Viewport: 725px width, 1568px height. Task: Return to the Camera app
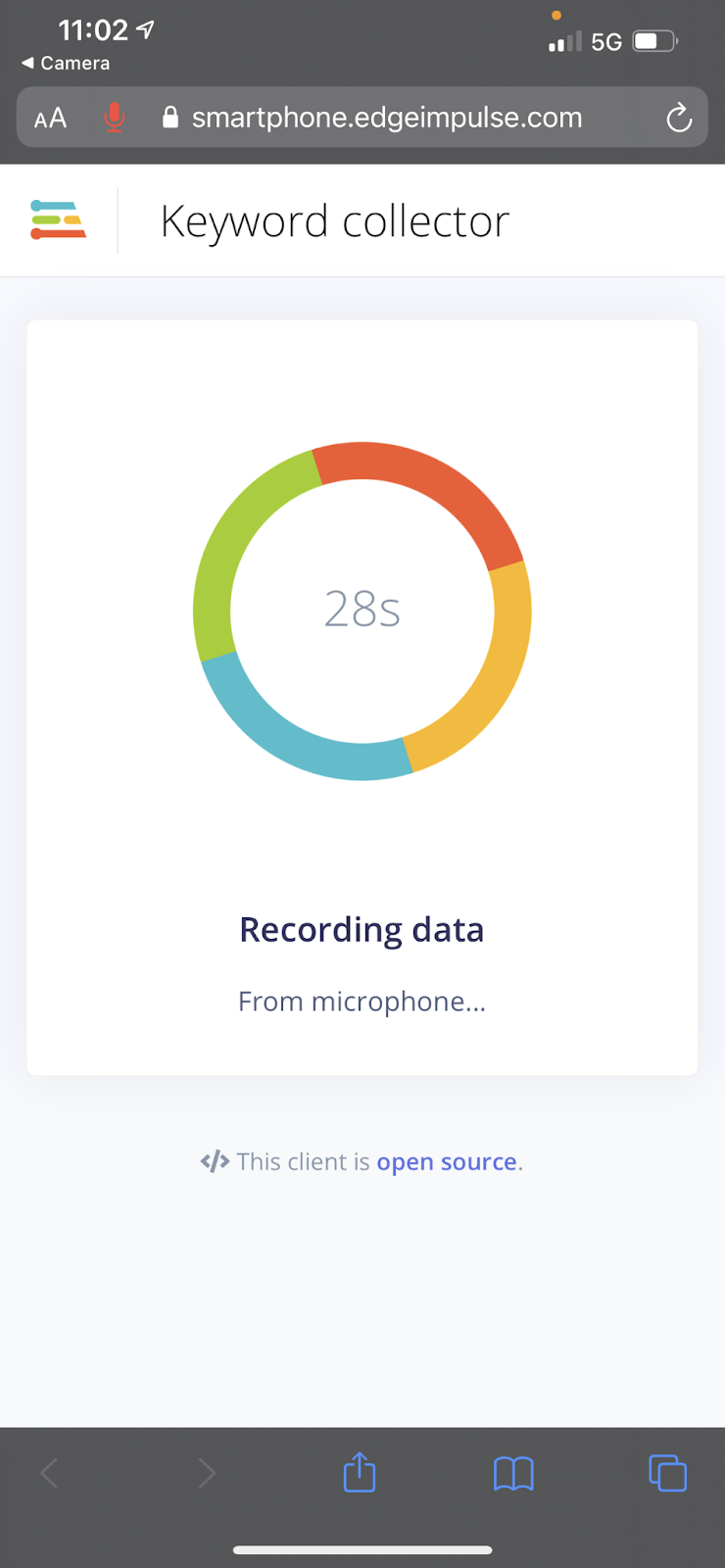click(66, 63)
